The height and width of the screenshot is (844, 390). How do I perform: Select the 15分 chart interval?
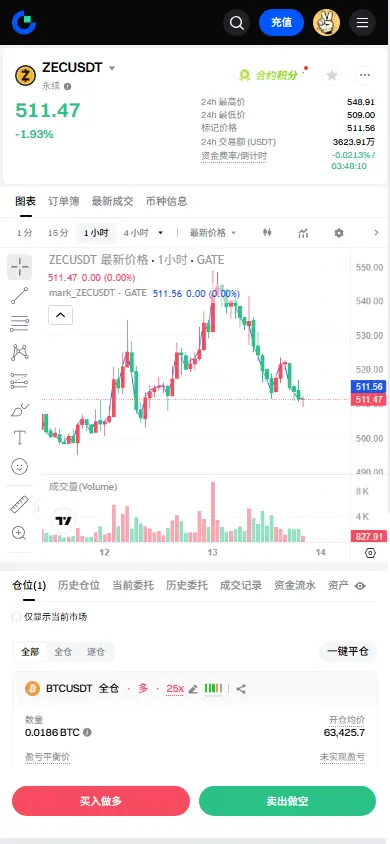tap(58, 233)
